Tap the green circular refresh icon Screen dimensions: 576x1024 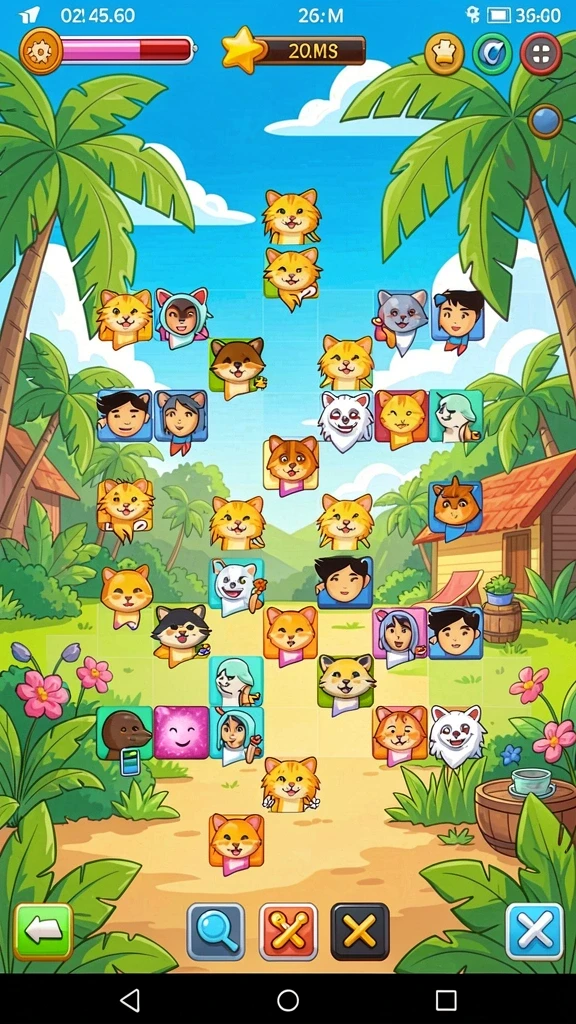492,54
